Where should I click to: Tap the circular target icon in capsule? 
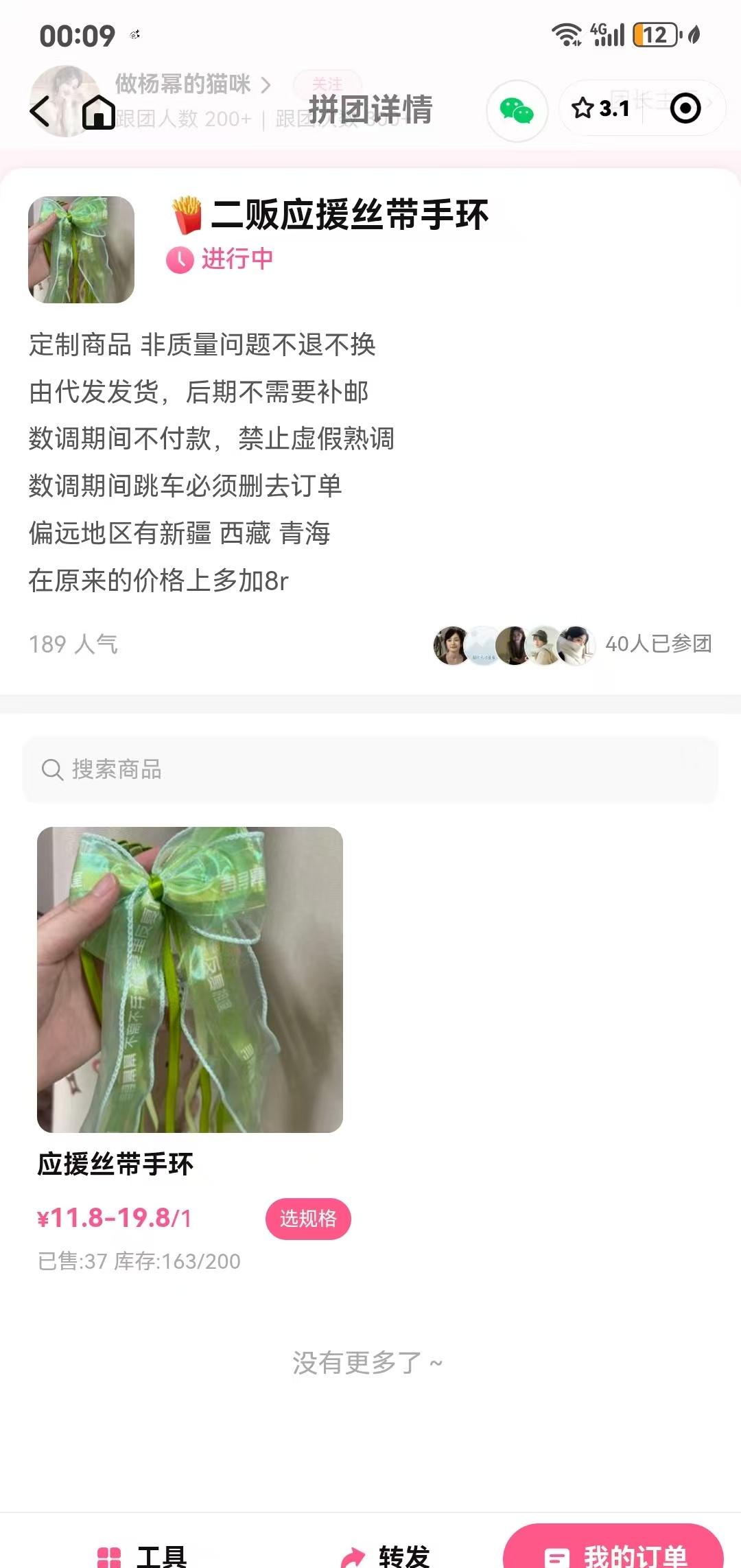[685, 108]
